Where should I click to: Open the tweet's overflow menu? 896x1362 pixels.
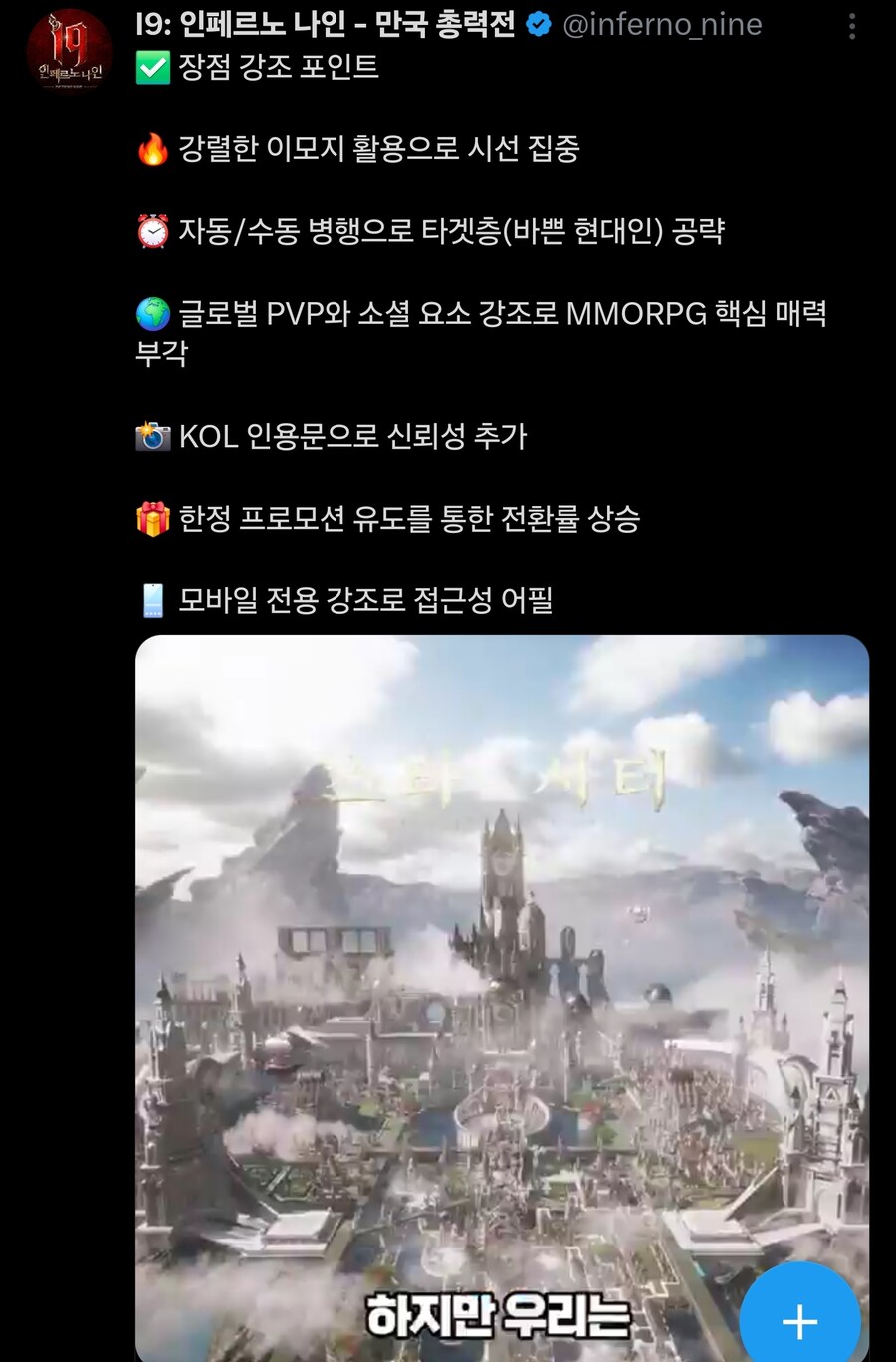pos(852,27)
